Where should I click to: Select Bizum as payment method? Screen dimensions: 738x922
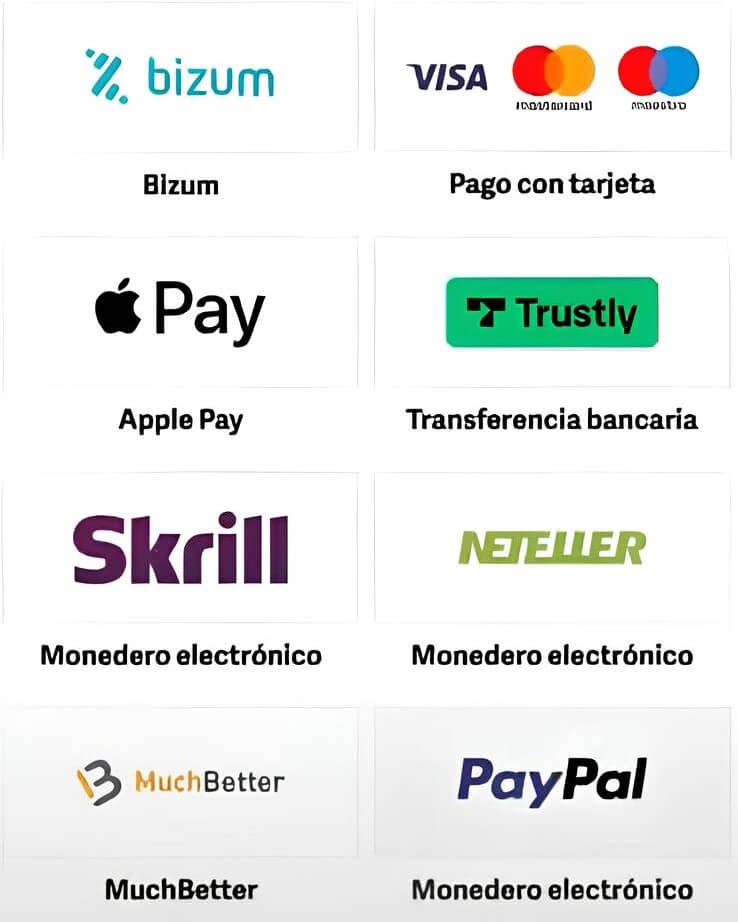[180, 78]
